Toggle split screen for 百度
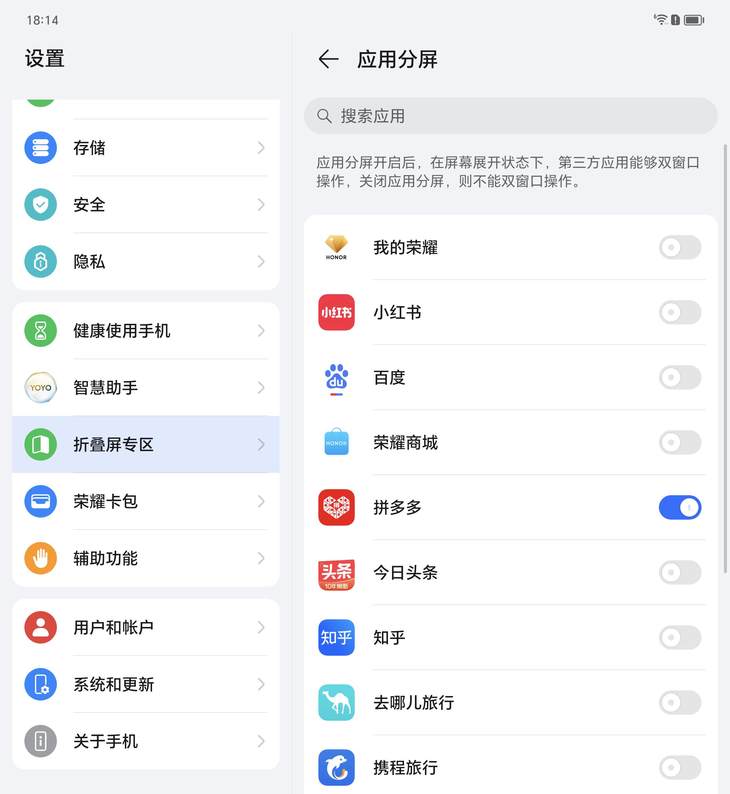Image resolution: width=730 pixels, height=794 pixels. [680, 377]
